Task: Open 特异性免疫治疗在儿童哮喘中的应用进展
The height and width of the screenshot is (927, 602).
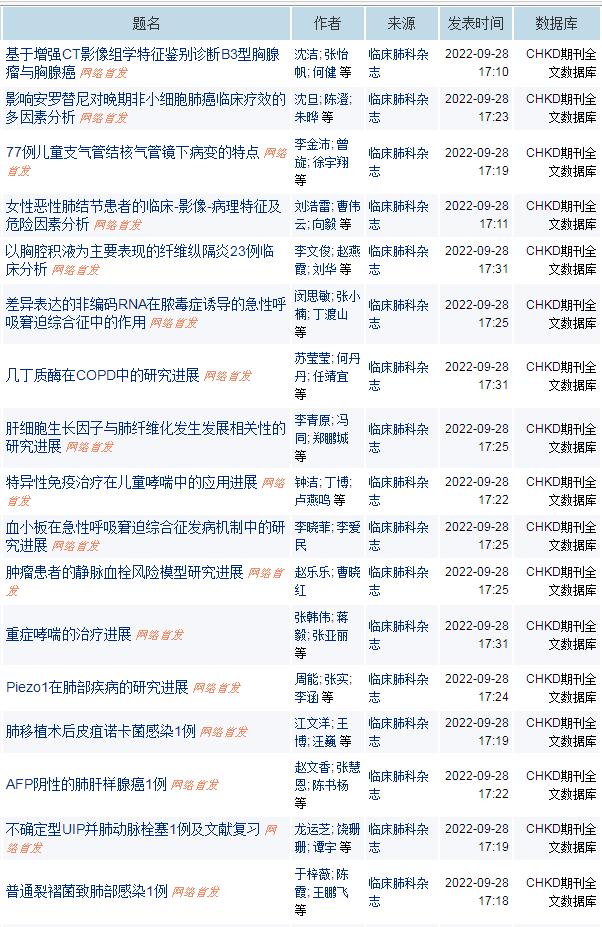Action: coord(131,483)
